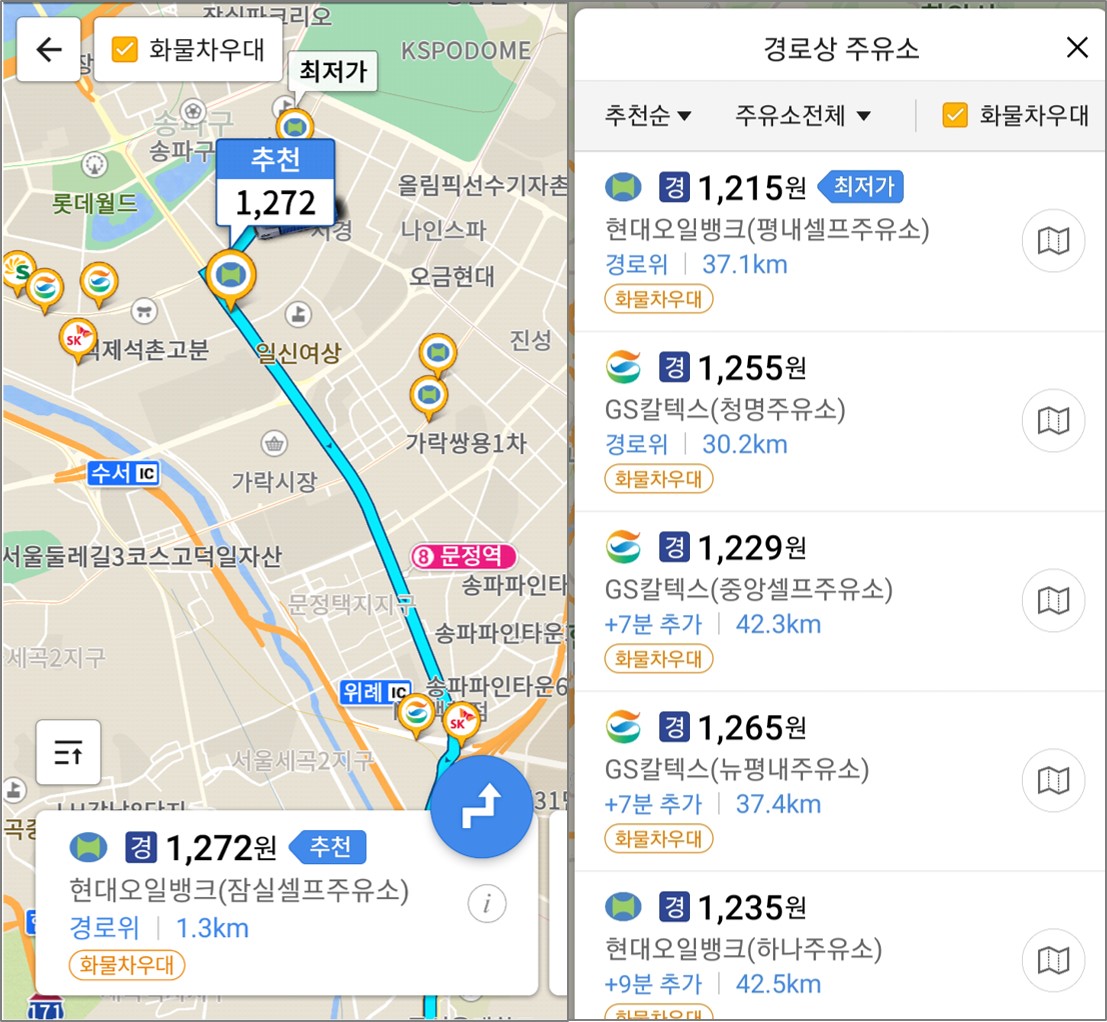This screenshot has width=1107, height=1022.
Task: Toggle 화물차우대 checkbox on the map
Action: pyautogui.click(x=125, y=49)
